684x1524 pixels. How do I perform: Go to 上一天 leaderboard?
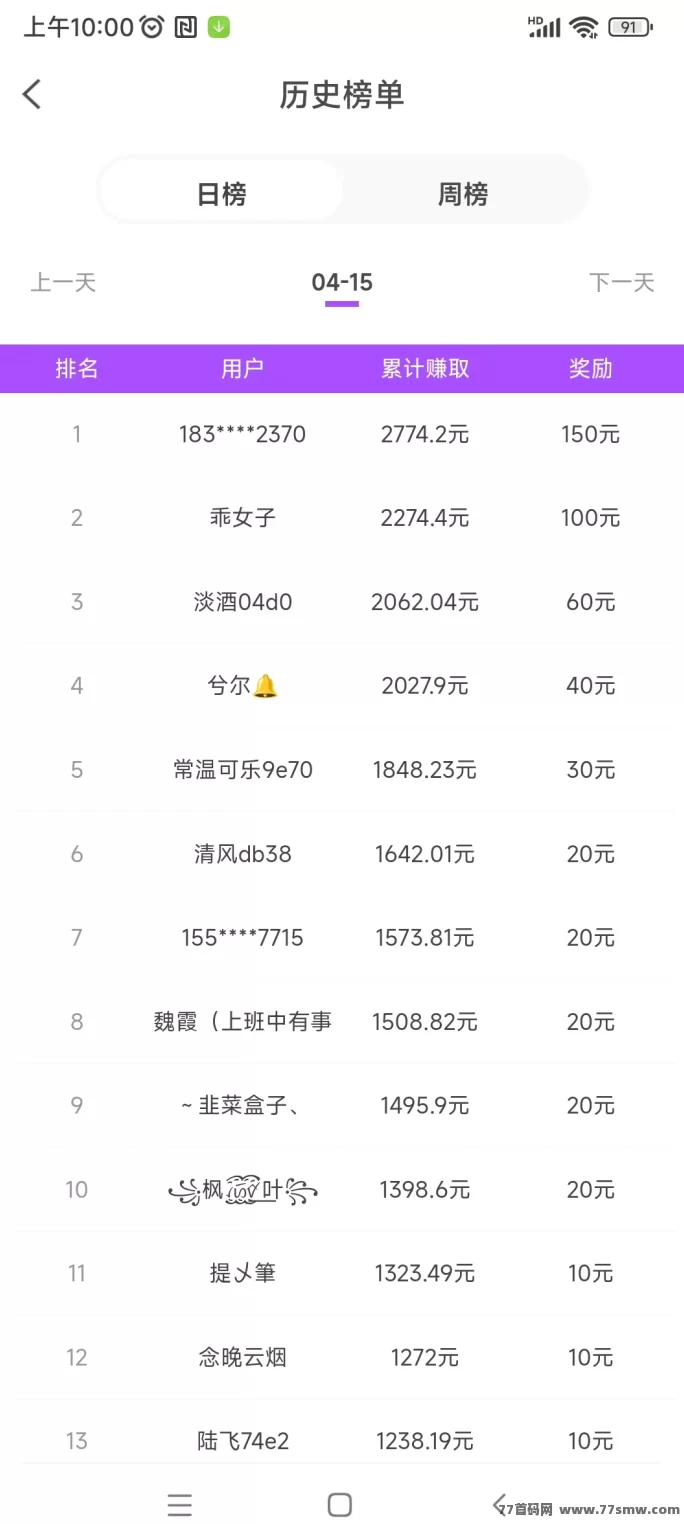pos(63,283)
